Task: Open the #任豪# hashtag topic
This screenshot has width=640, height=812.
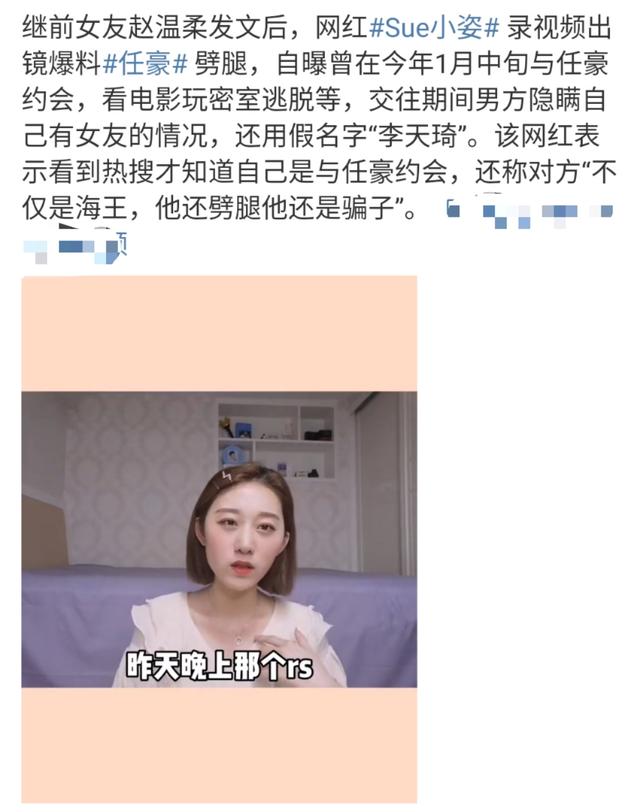Action: (145, 63)
